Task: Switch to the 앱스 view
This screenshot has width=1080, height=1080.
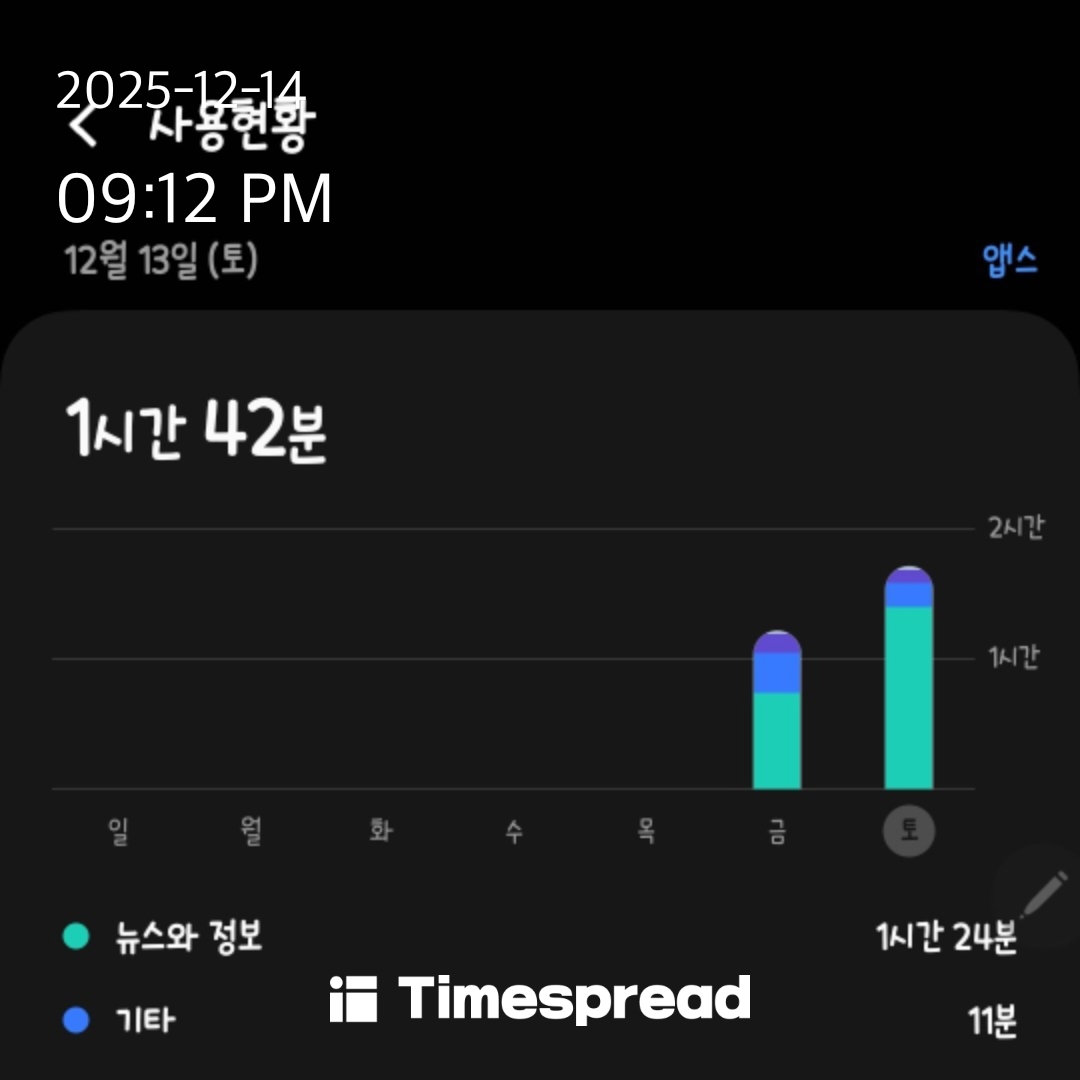Action: point(1010,261)
